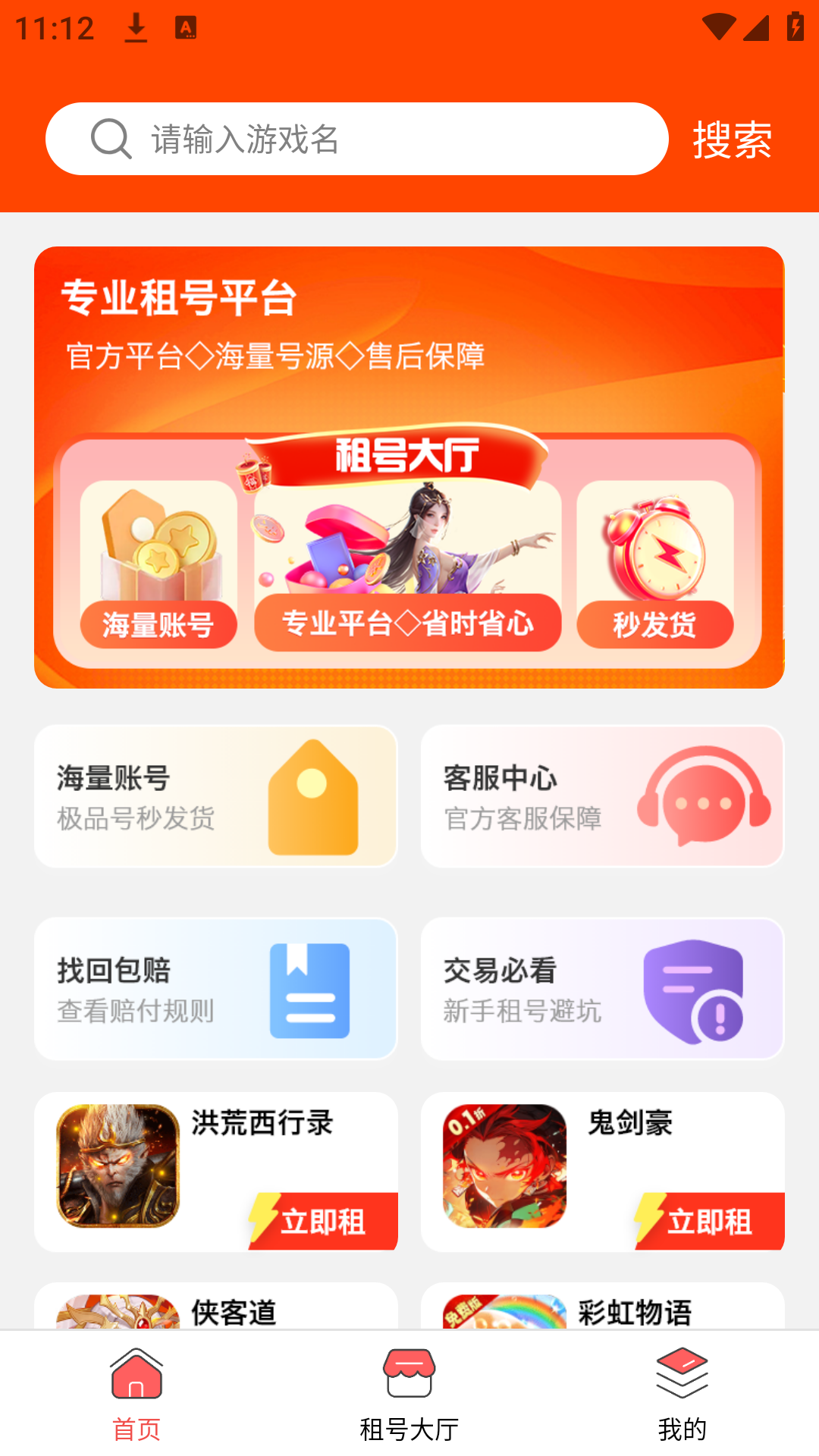Rent 鬼剑豪 with 立即租

[711, 1221]
